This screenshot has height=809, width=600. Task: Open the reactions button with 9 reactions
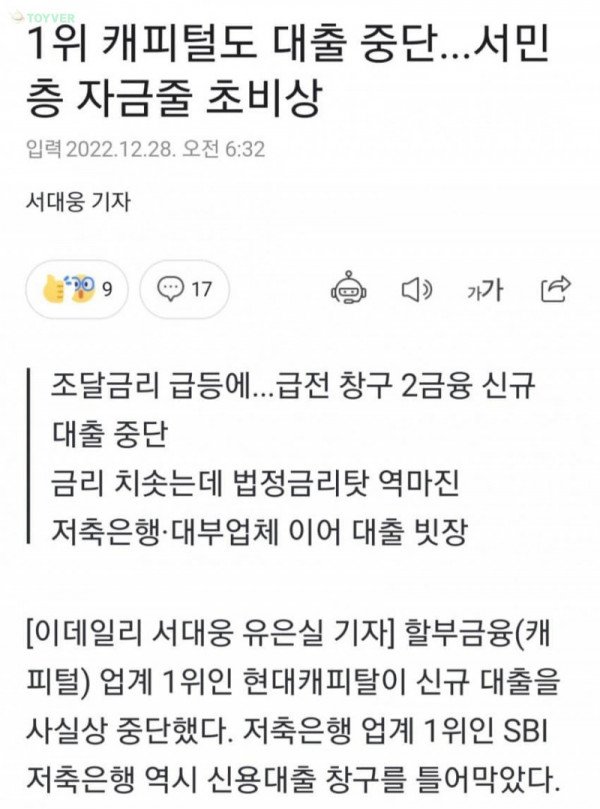tap(77, 290)
